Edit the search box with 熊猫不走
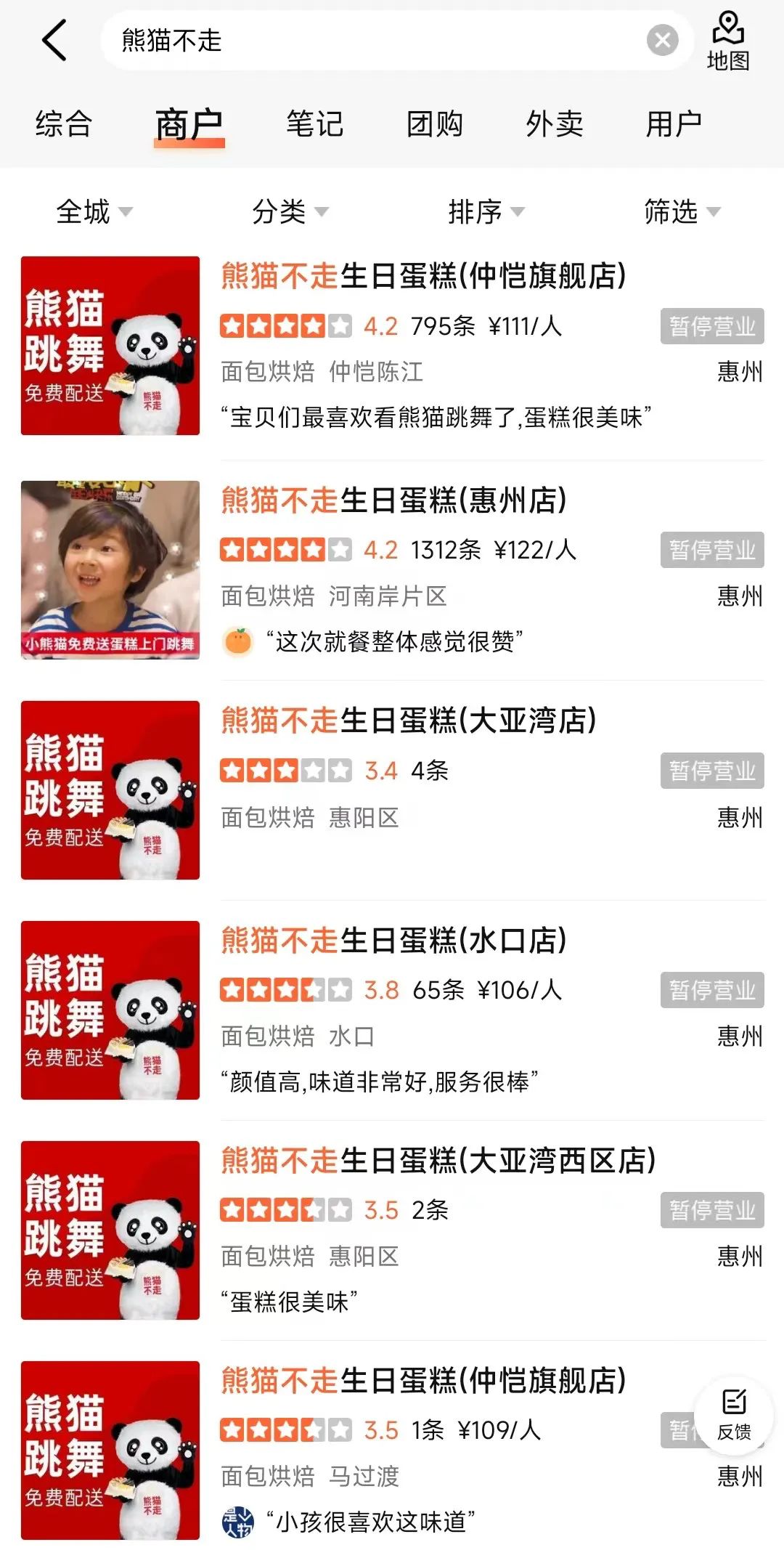This screenshot has height=1550, width=784. [x=363, y=40]
